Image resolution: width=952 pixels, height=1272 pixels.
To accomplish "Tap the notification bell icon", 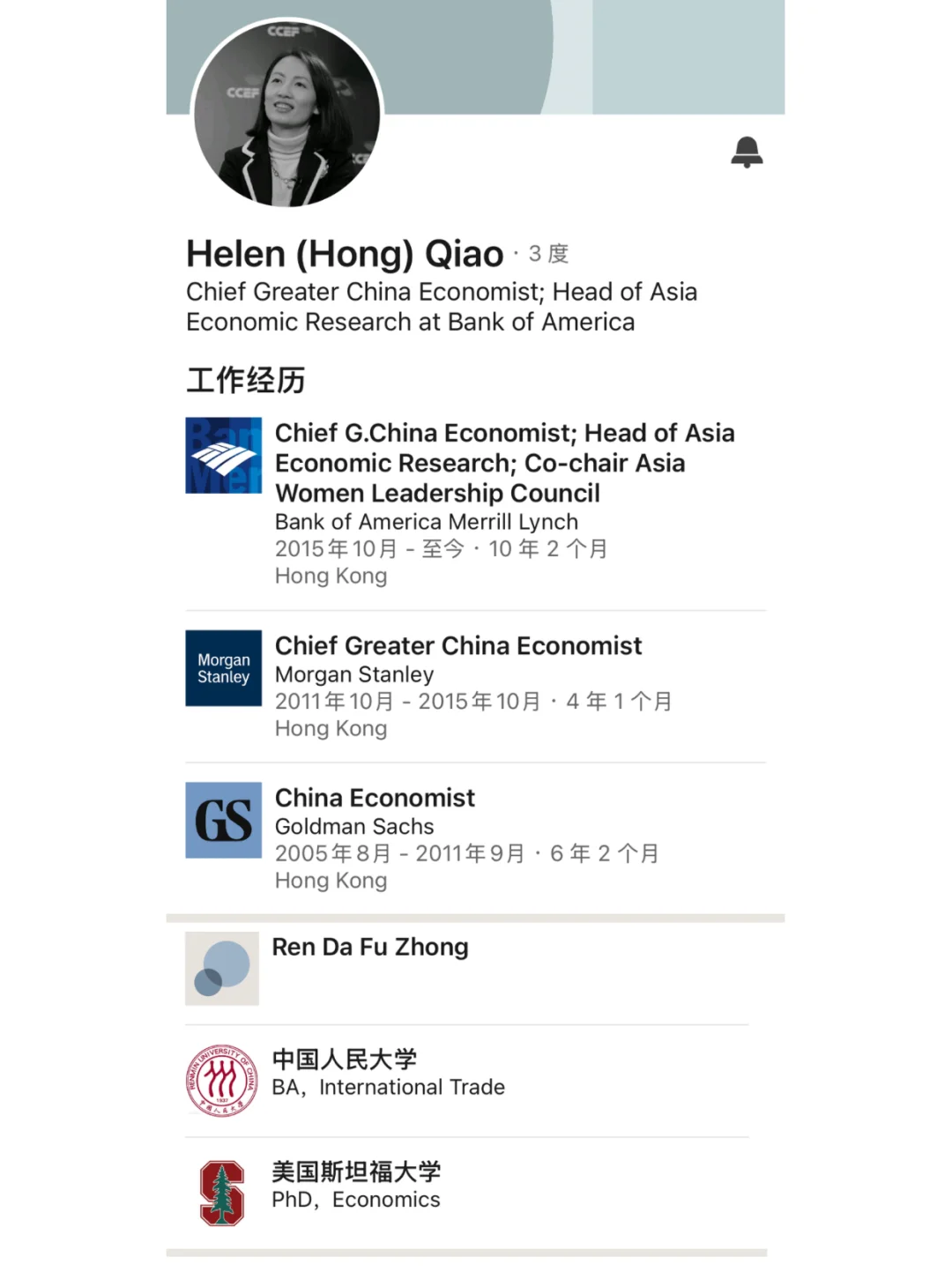I will click(x=747, y=152).
